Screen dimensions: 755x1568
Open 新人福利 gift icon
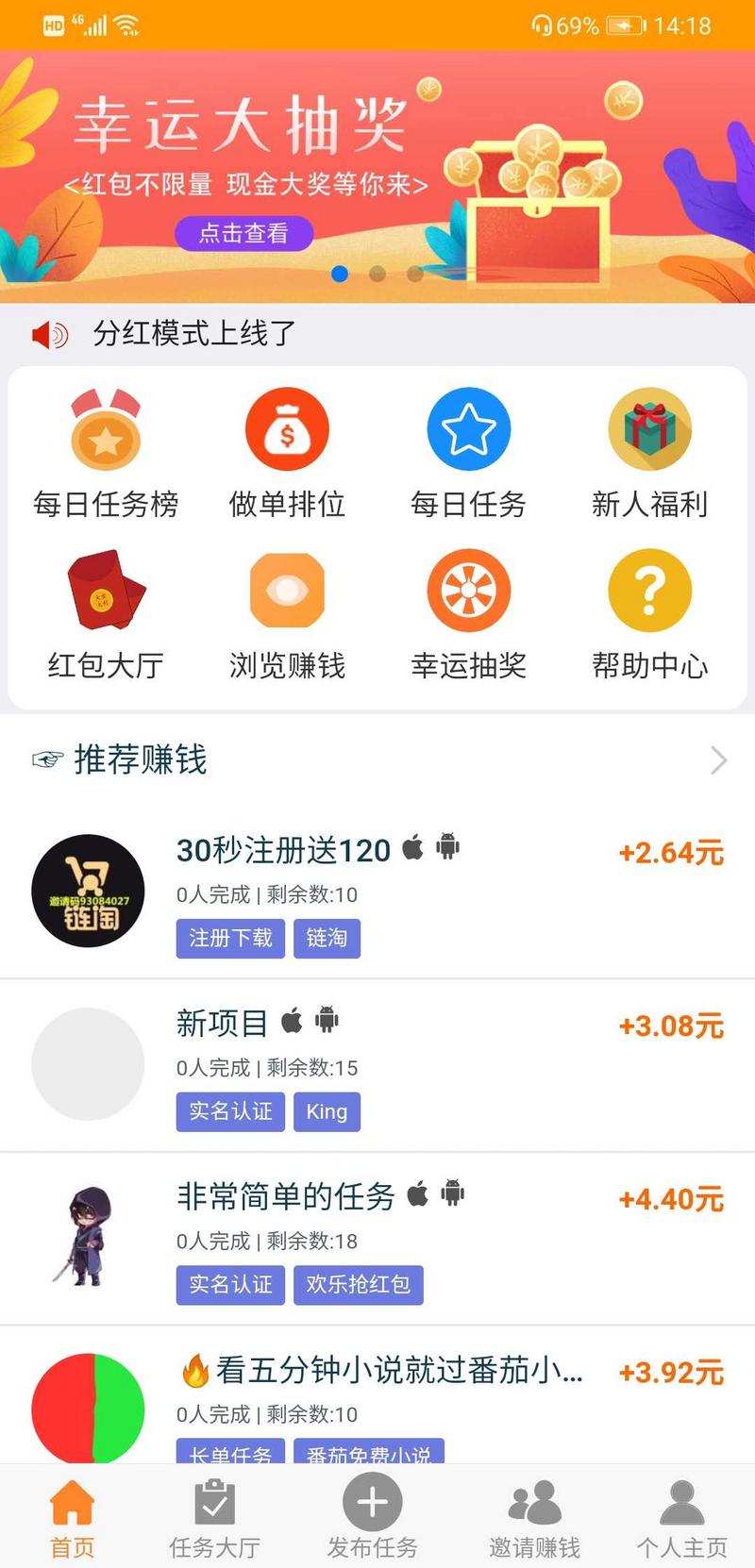(650, 429)
